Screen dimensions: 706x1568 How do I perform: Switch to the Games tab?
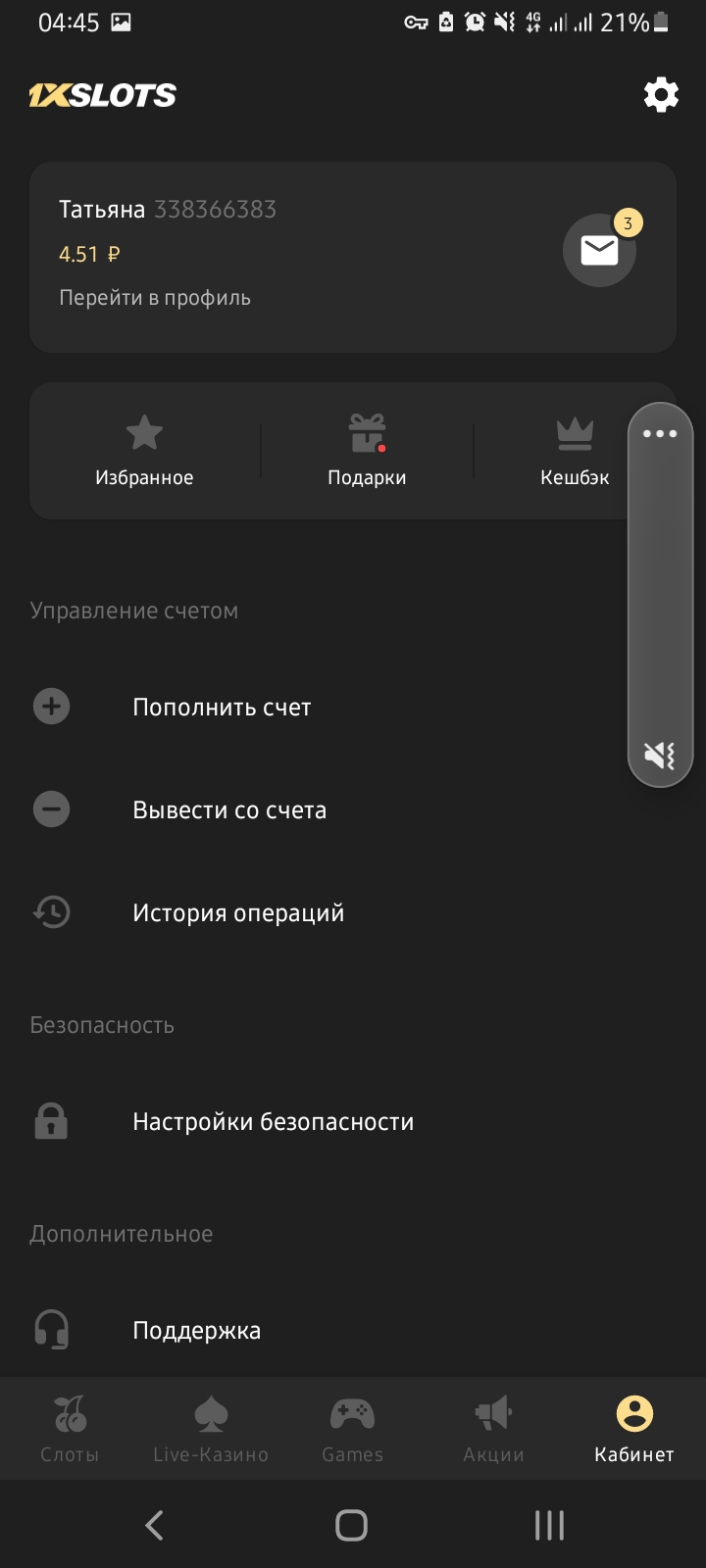tap(352, 1429)
